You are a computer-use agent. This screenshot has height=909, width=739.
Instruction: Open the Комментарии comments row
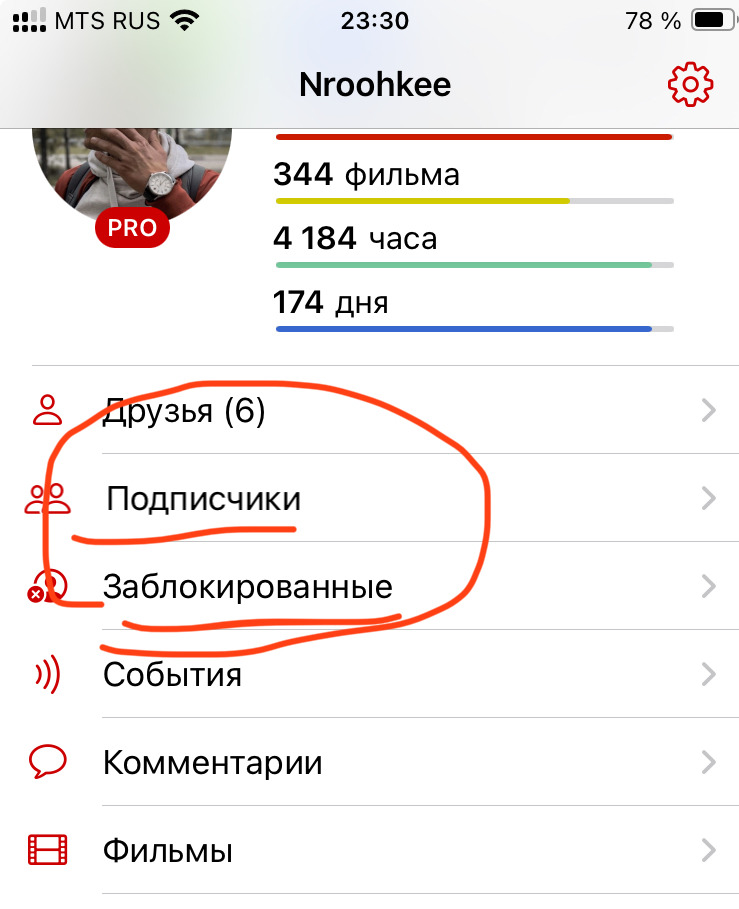coord(369,763)
